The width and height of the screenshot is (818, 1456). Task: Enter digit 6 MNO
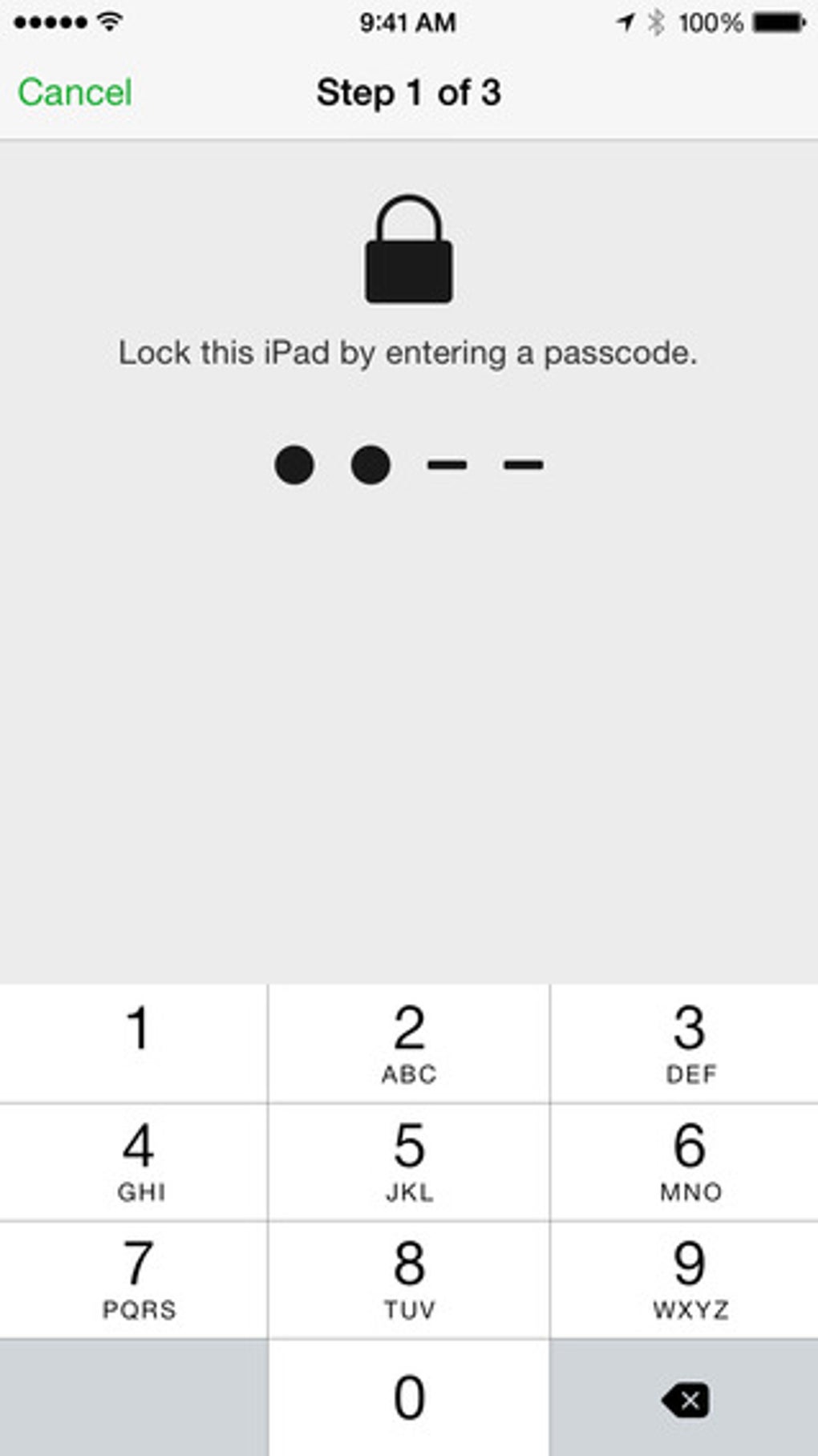click(685, 1162)
